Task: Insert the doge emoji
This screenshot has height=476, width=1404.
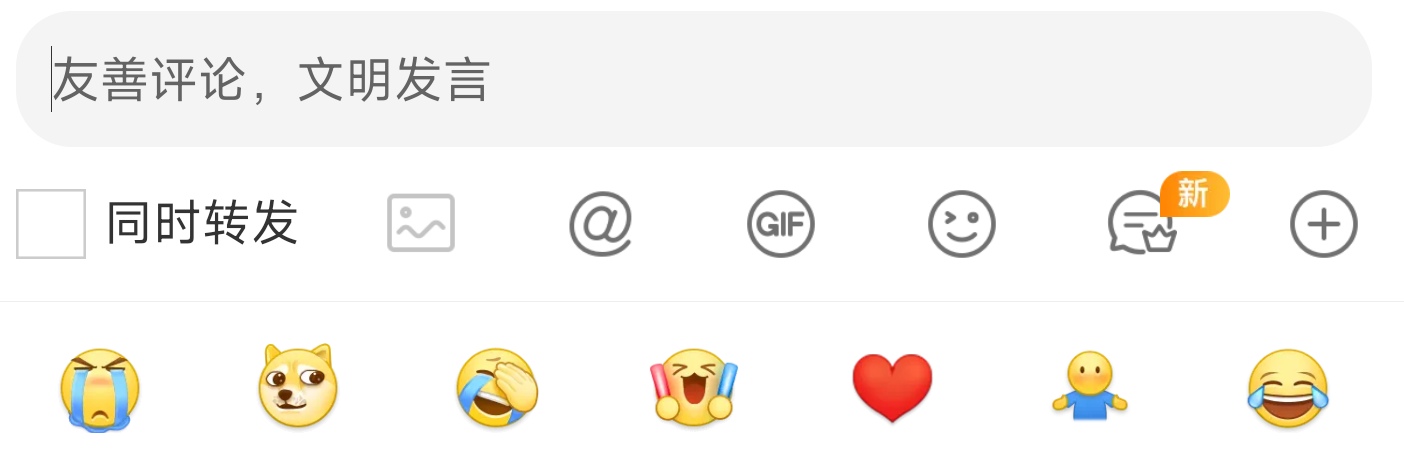Action: 297,387
